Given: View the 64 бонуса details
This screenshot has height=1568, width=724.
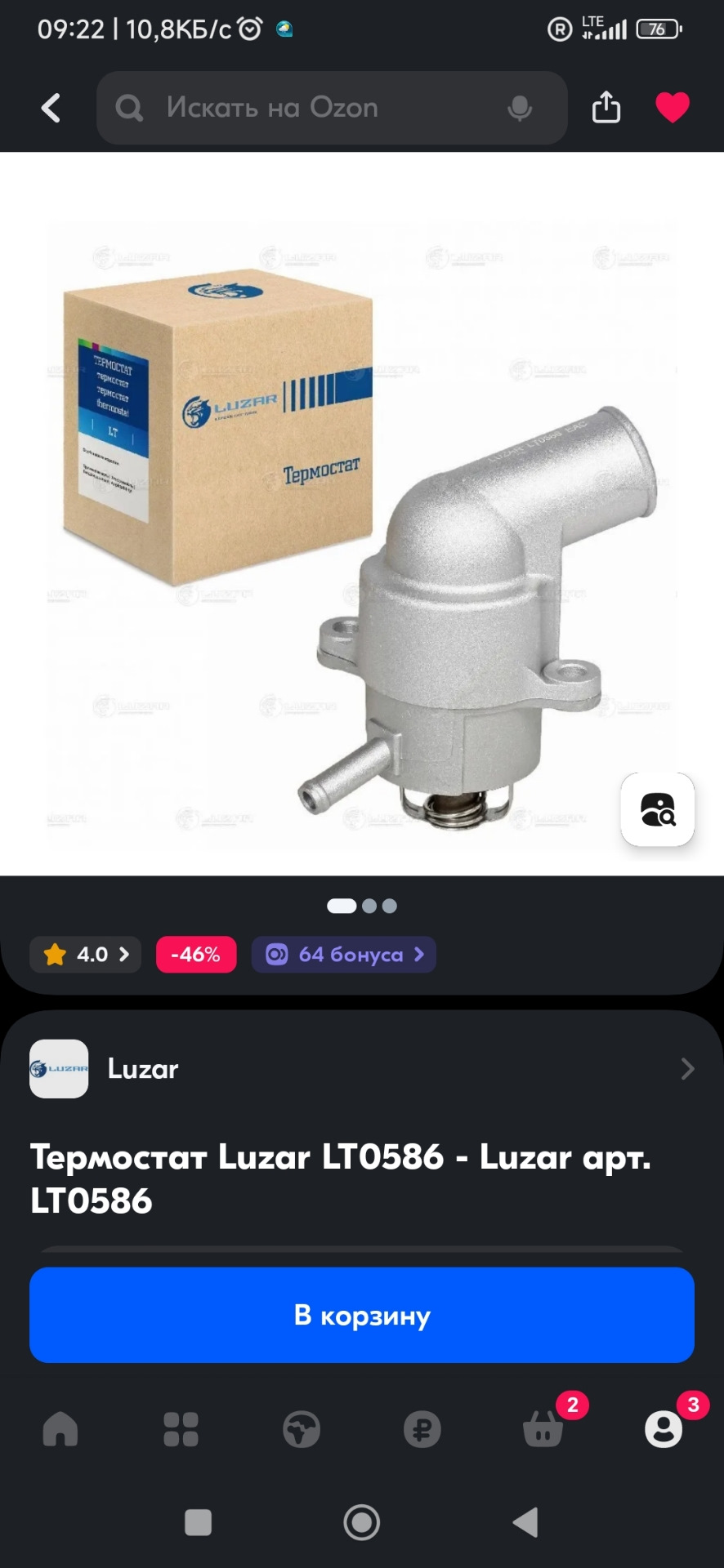Looking at the screenshot, I should pos(344,955).
